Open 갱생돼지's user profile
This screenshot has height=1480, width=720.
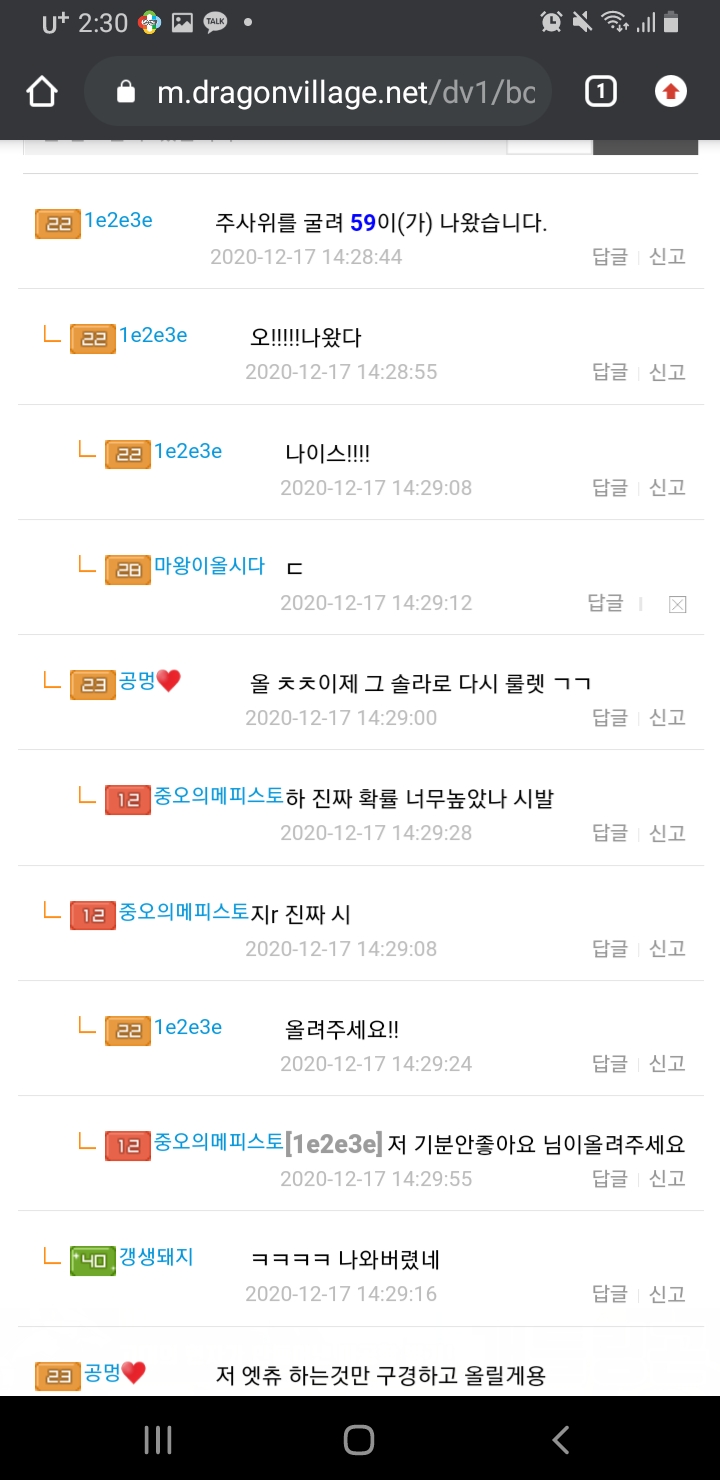pyautogui.click(x=156, y=1257)
